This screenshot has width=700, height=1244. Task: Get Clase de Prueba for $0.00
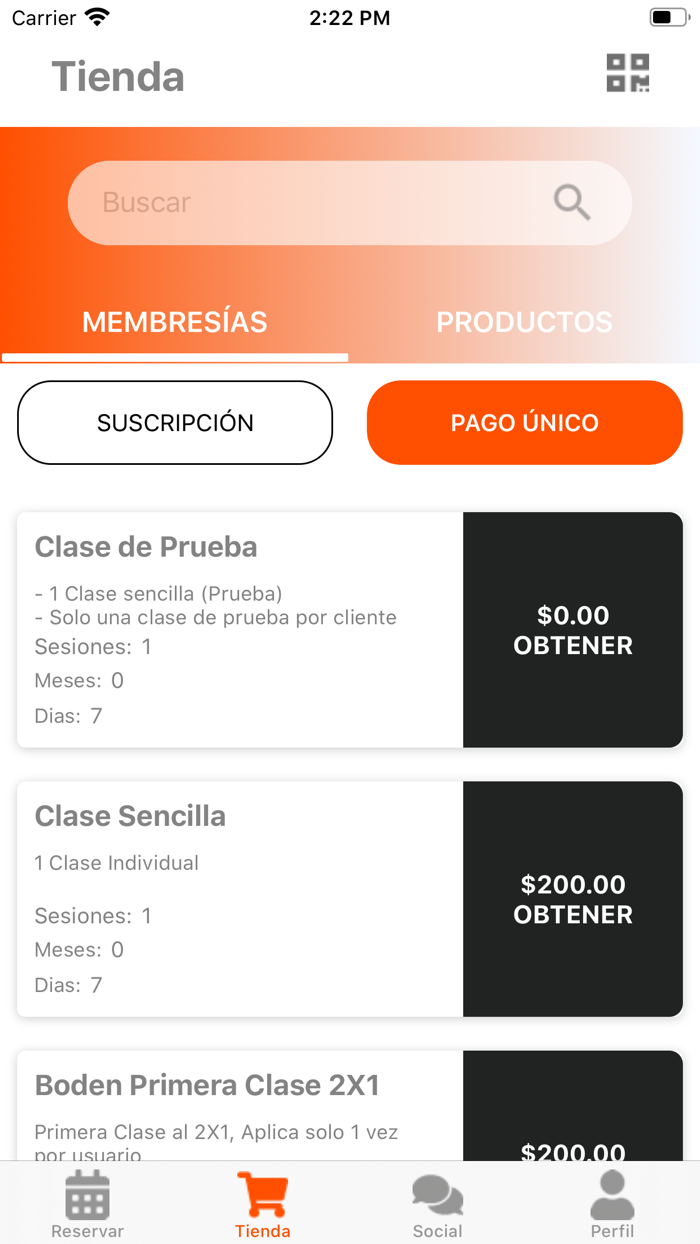click(x=572, y=630)
